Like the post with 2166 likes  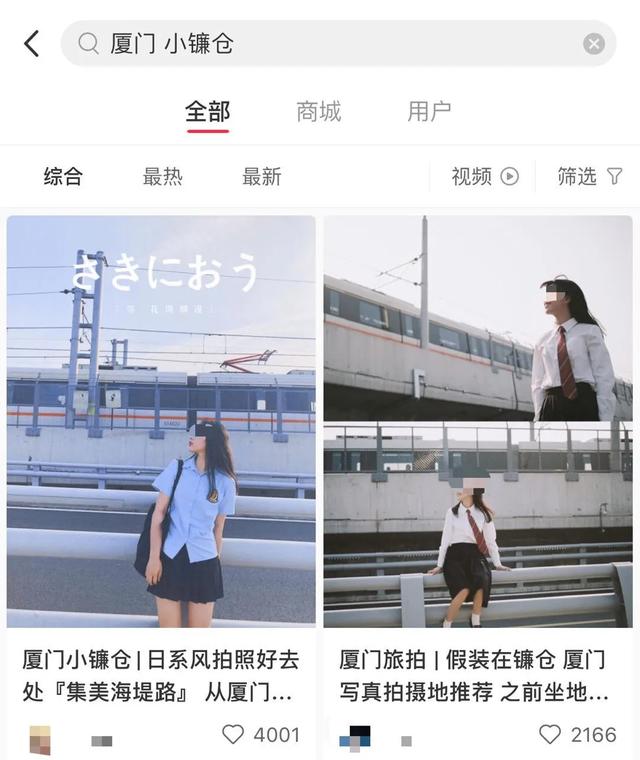[550, 735]
